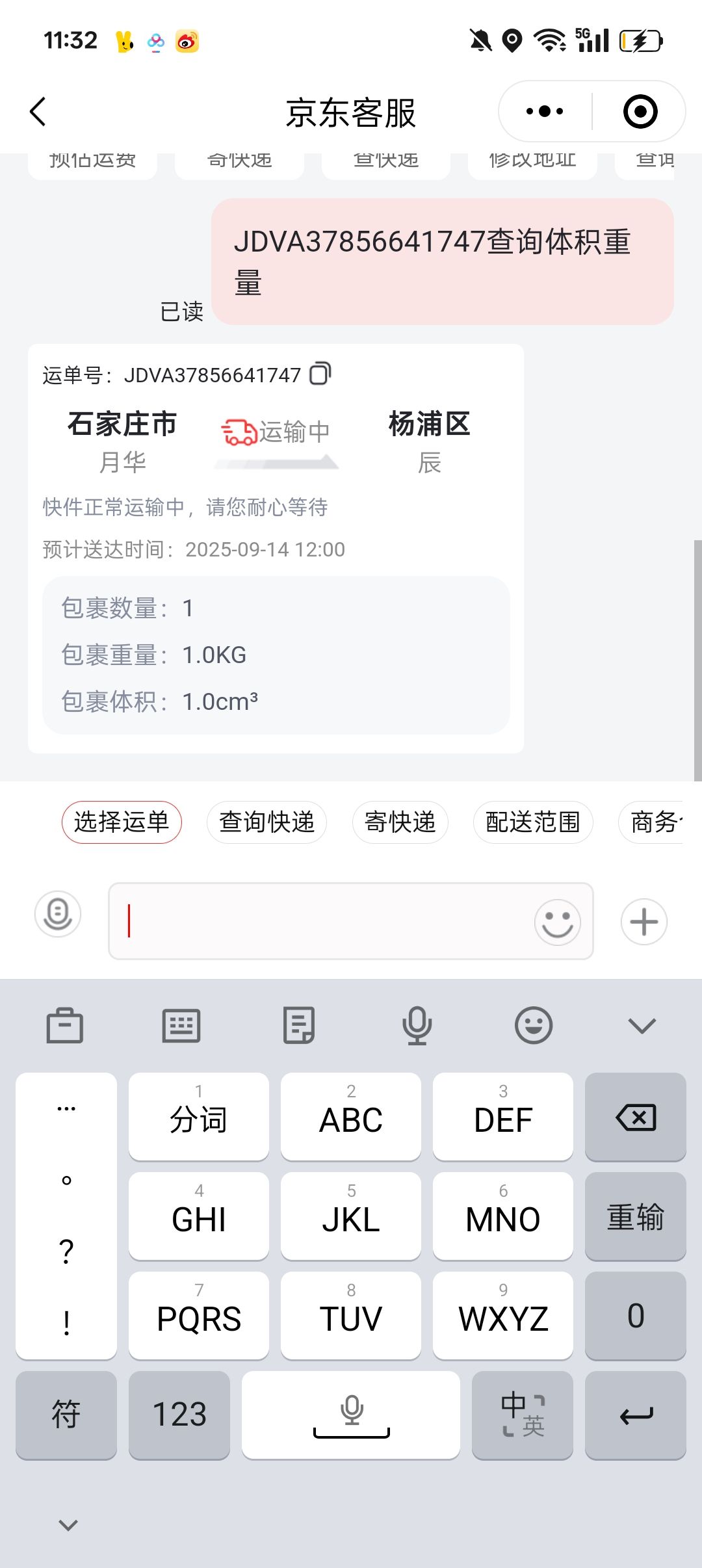Hit the backspace key
Screen dimensions: 702x1568
click(x=636, y=1117)
